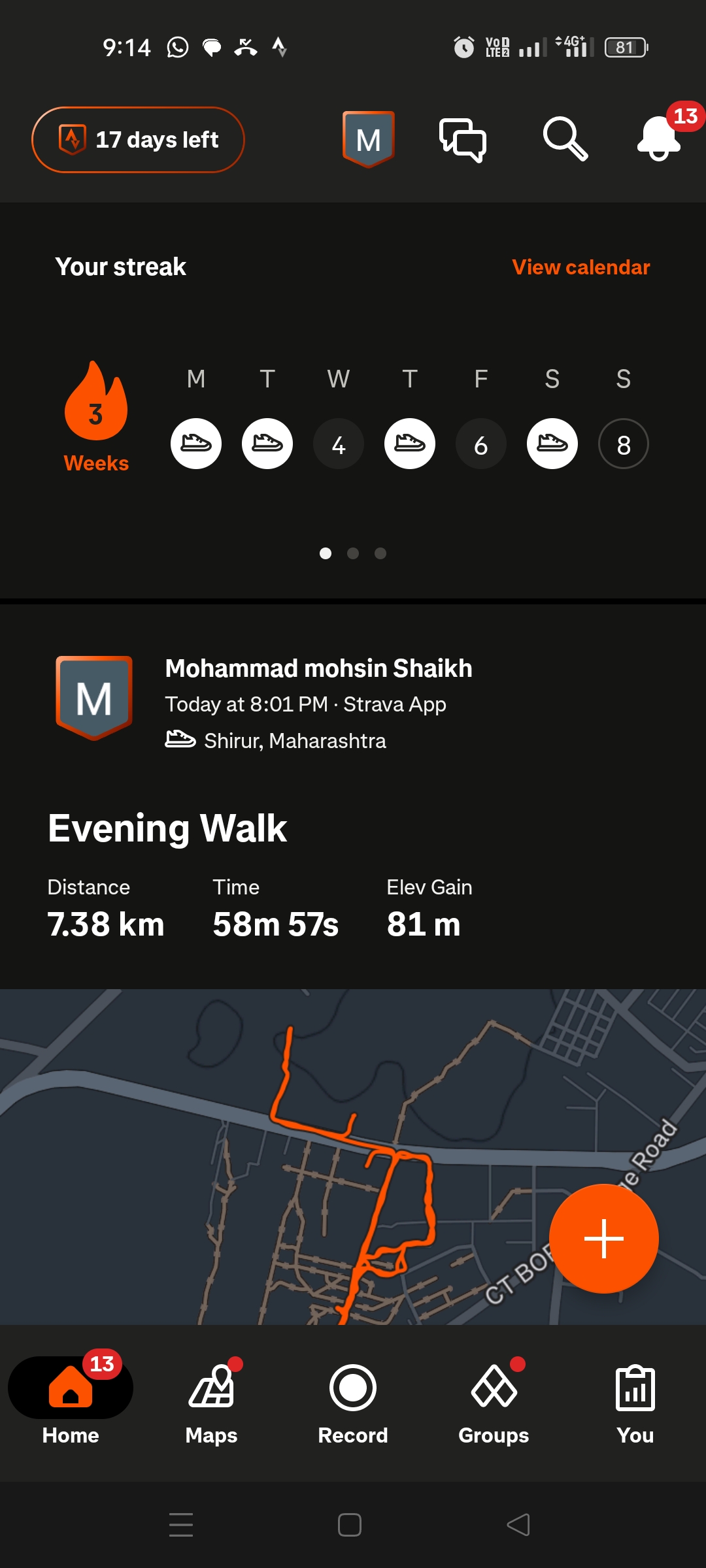The width and height of the screenshot is (706, 1568).
Task: Go to the Home tab
Action: pos(71,1401)
